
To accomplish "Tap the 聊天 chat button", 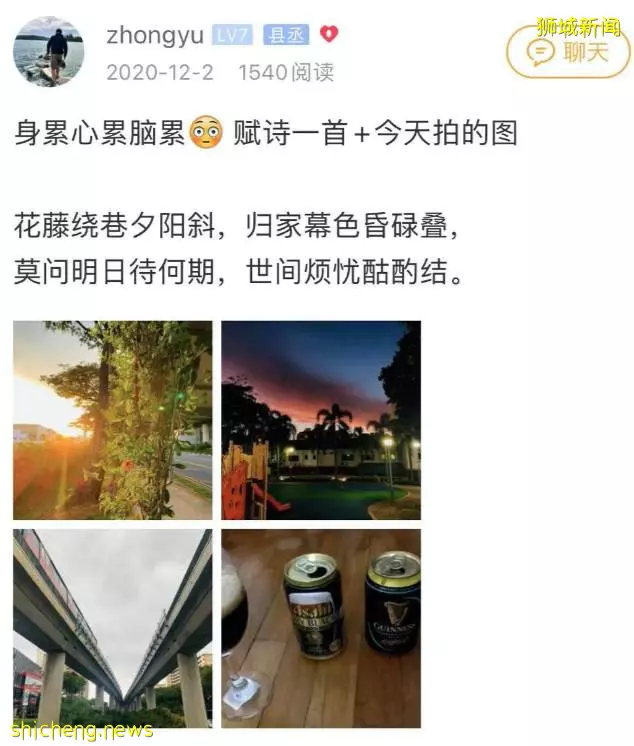I will click(x=568, y=52).
